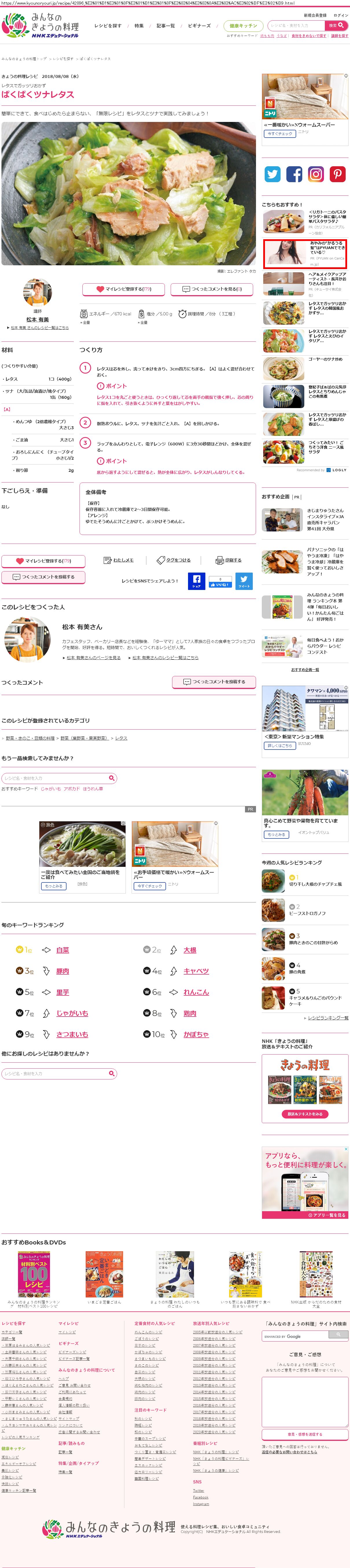The height and width of the screenshot is (1568, 350).
Task: Open the ビーフストロガノフ ranking recipe
Action: click(x=307, y=913)
